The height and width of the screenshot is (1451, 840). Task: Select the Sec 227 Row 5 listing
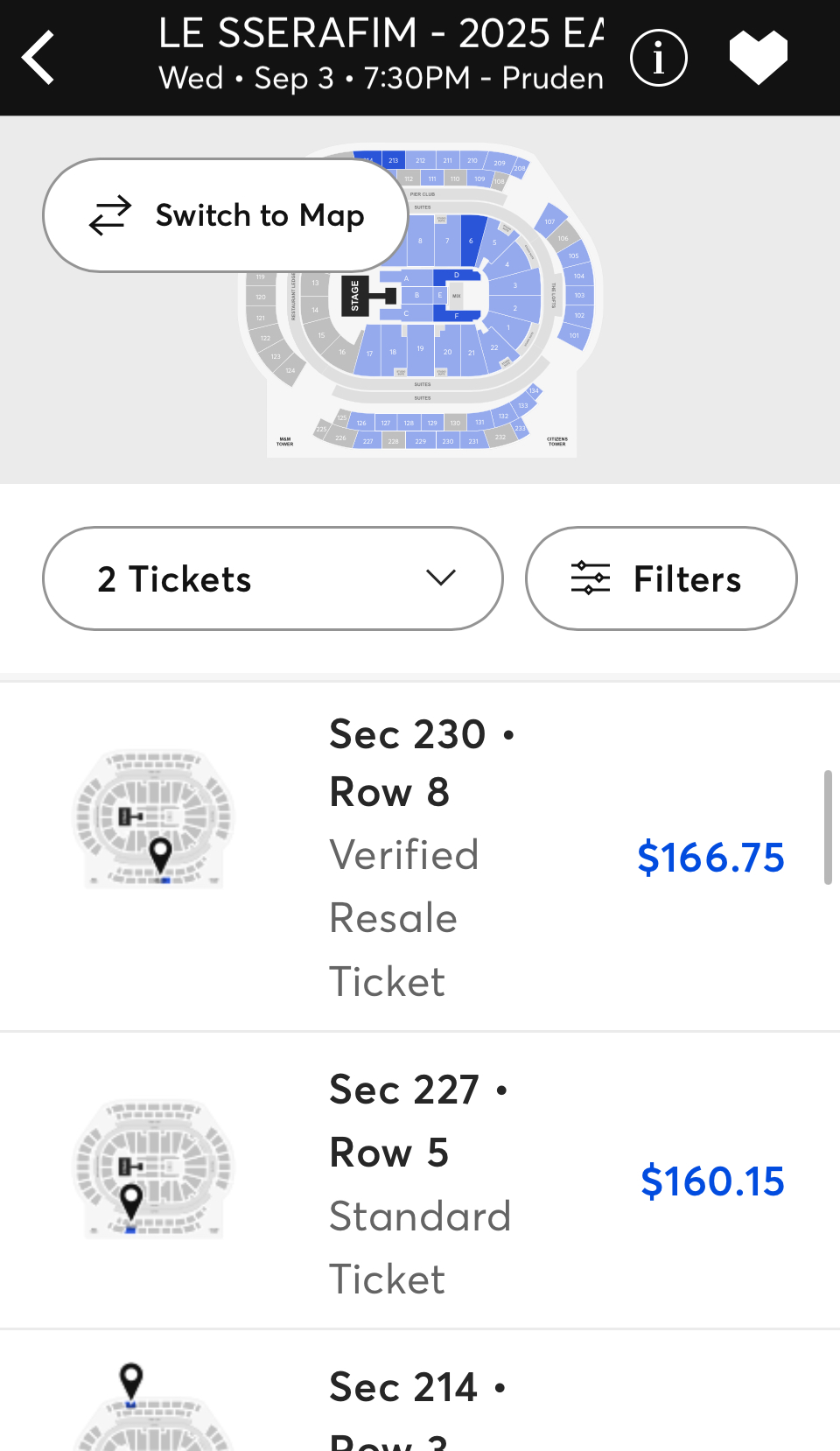click(420, 1181)
